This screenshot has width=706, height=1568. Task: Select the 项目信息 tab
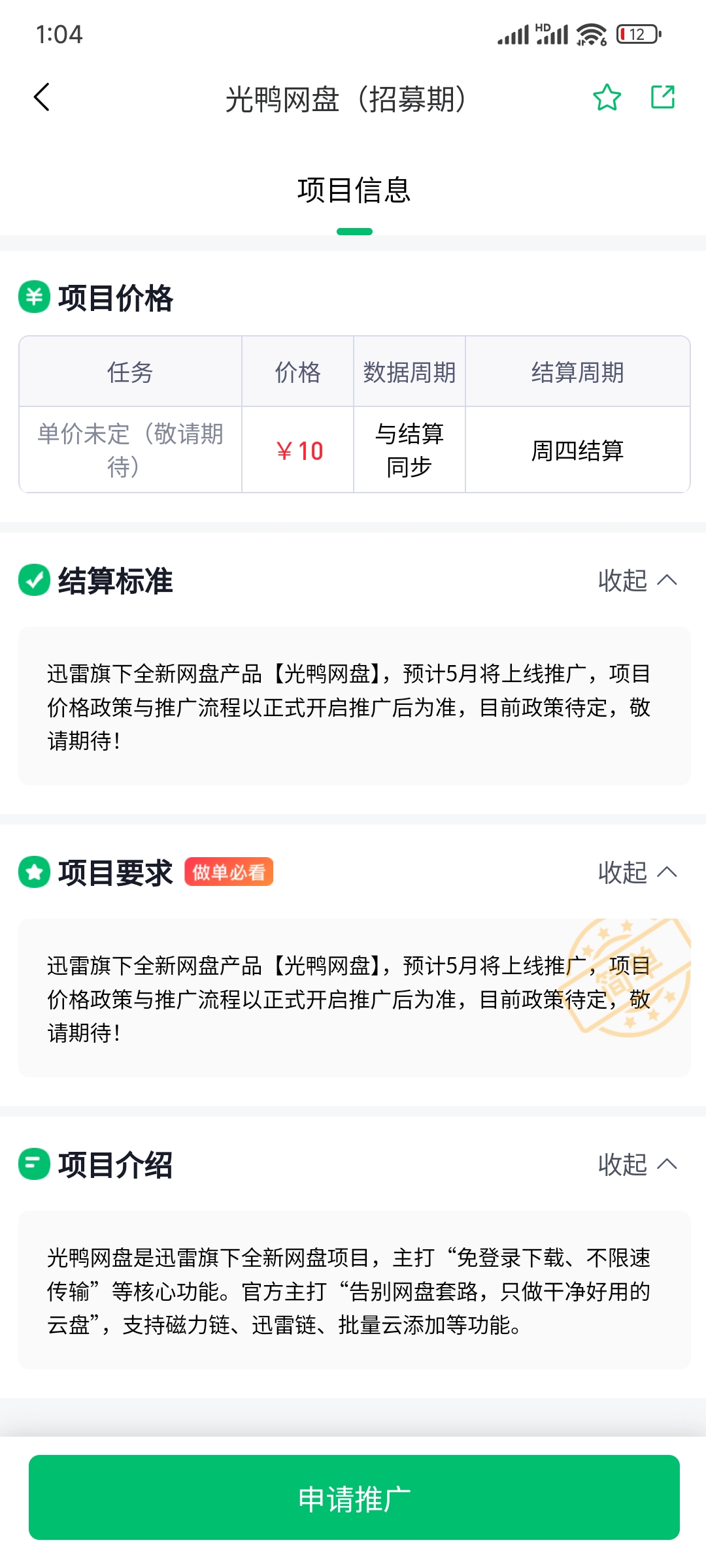353,189
